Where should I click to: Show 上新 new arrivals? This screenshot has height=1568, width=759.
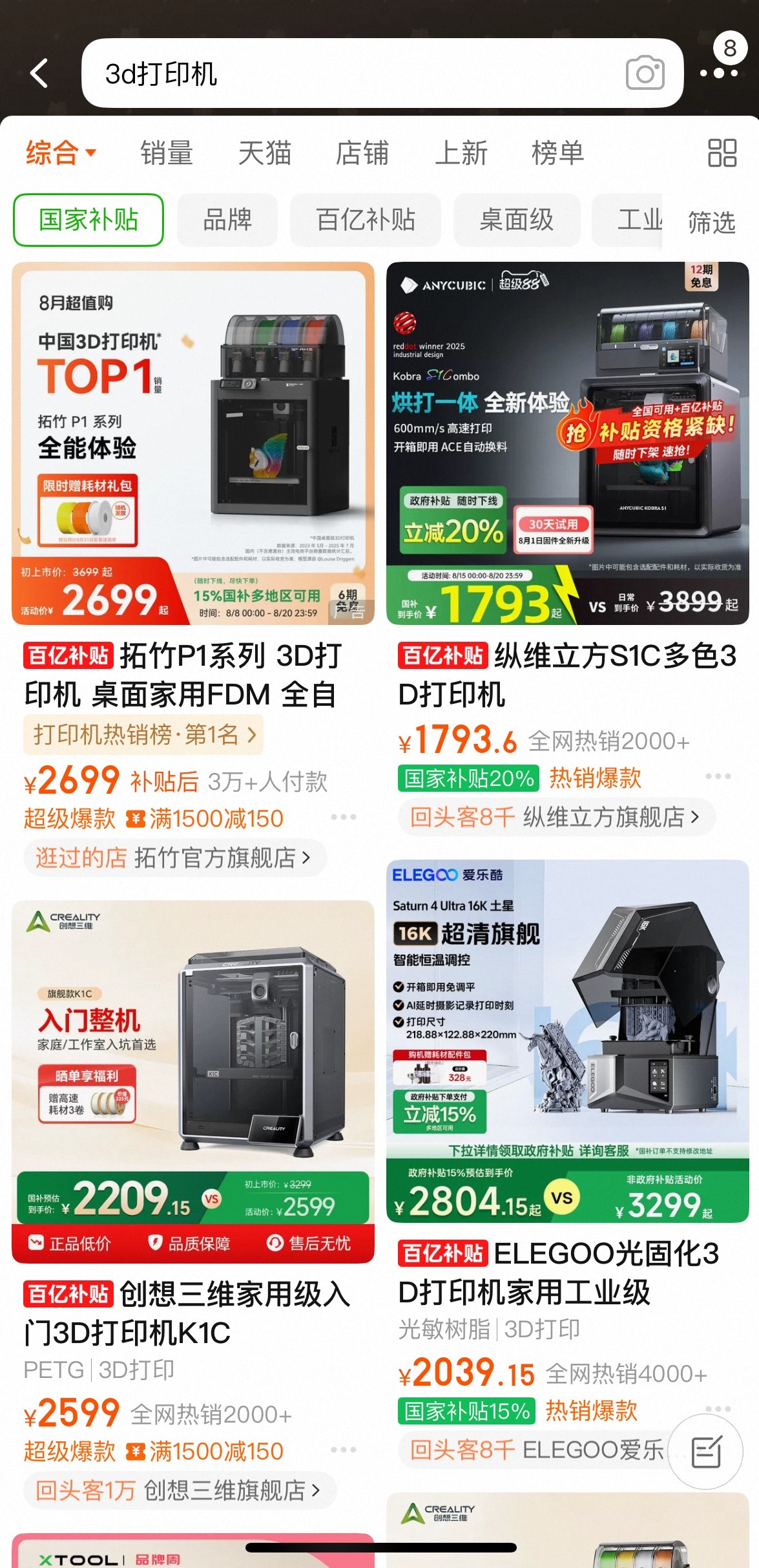461,153
